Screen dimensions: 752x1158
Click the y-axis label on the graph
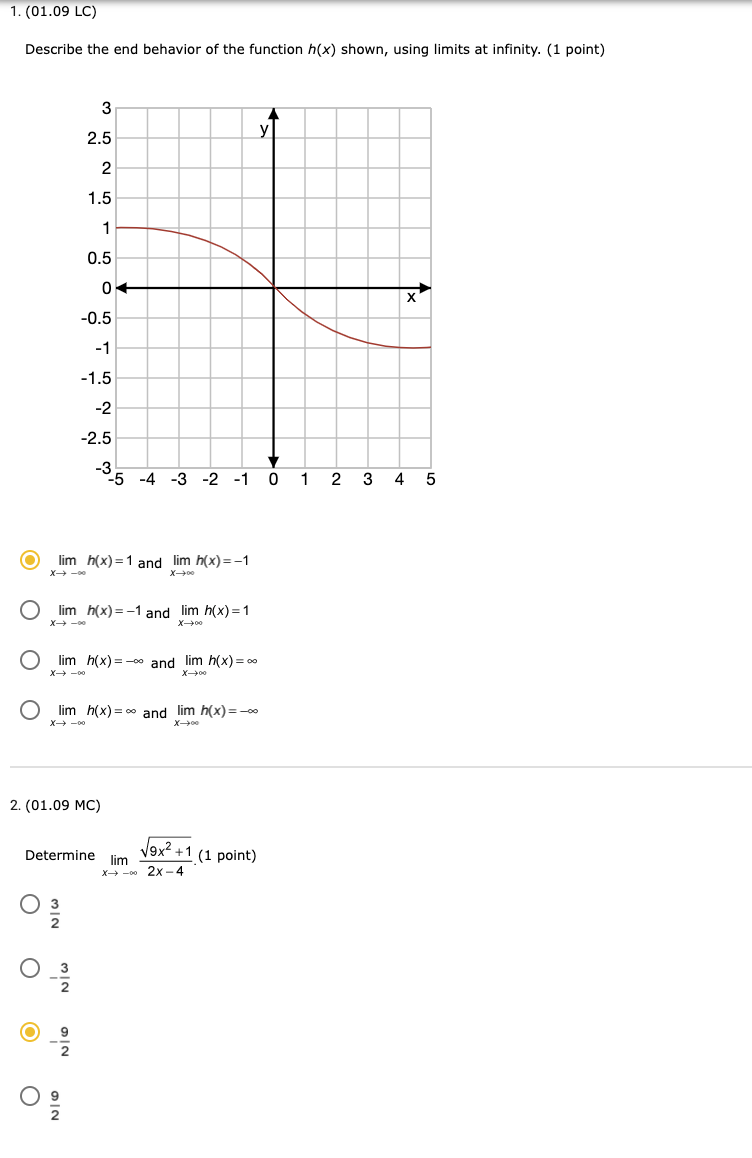(x=262, y=128)
